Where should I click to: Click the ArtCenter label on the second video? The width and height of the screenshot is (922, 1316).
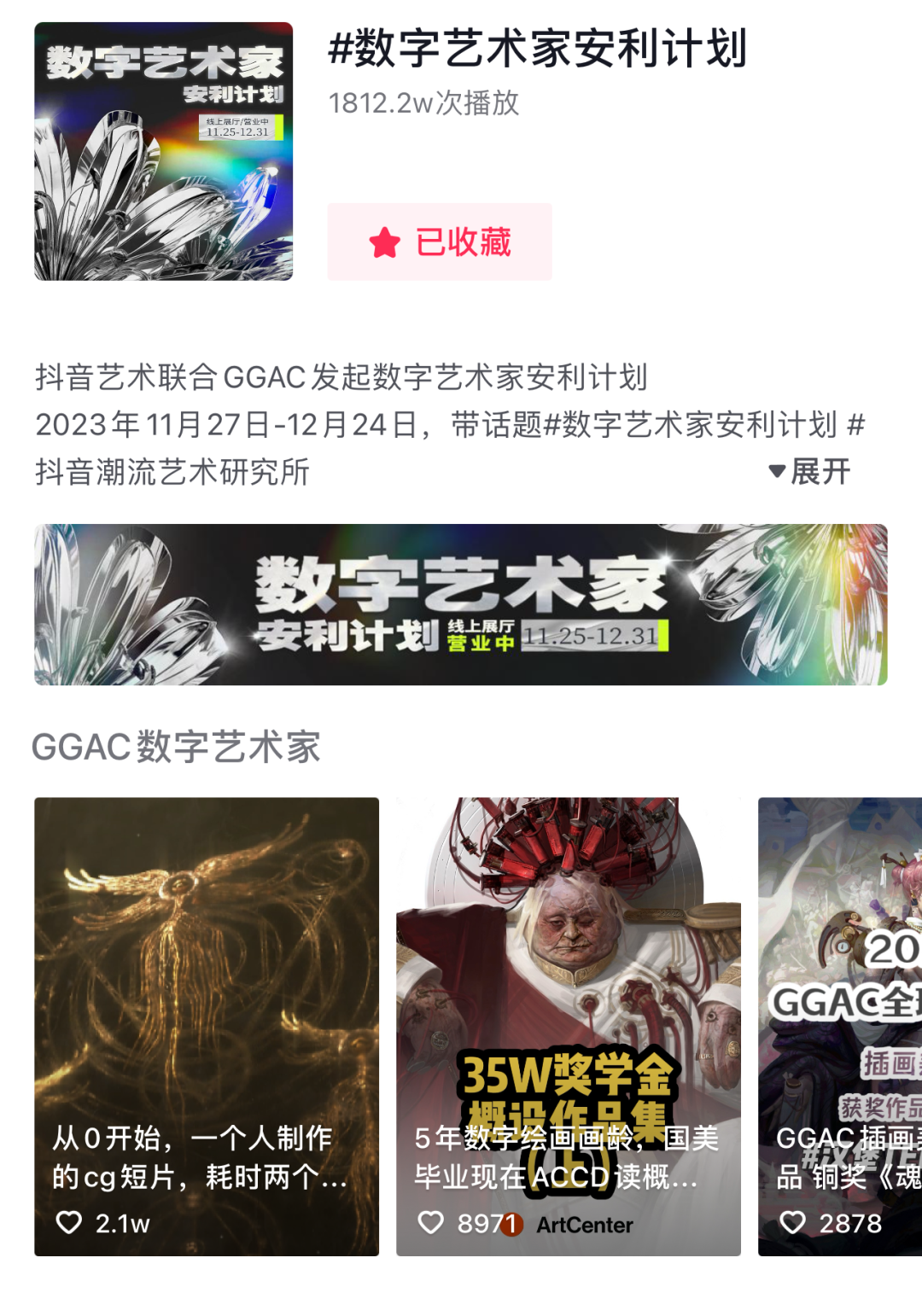click(x=584, y=1226)
